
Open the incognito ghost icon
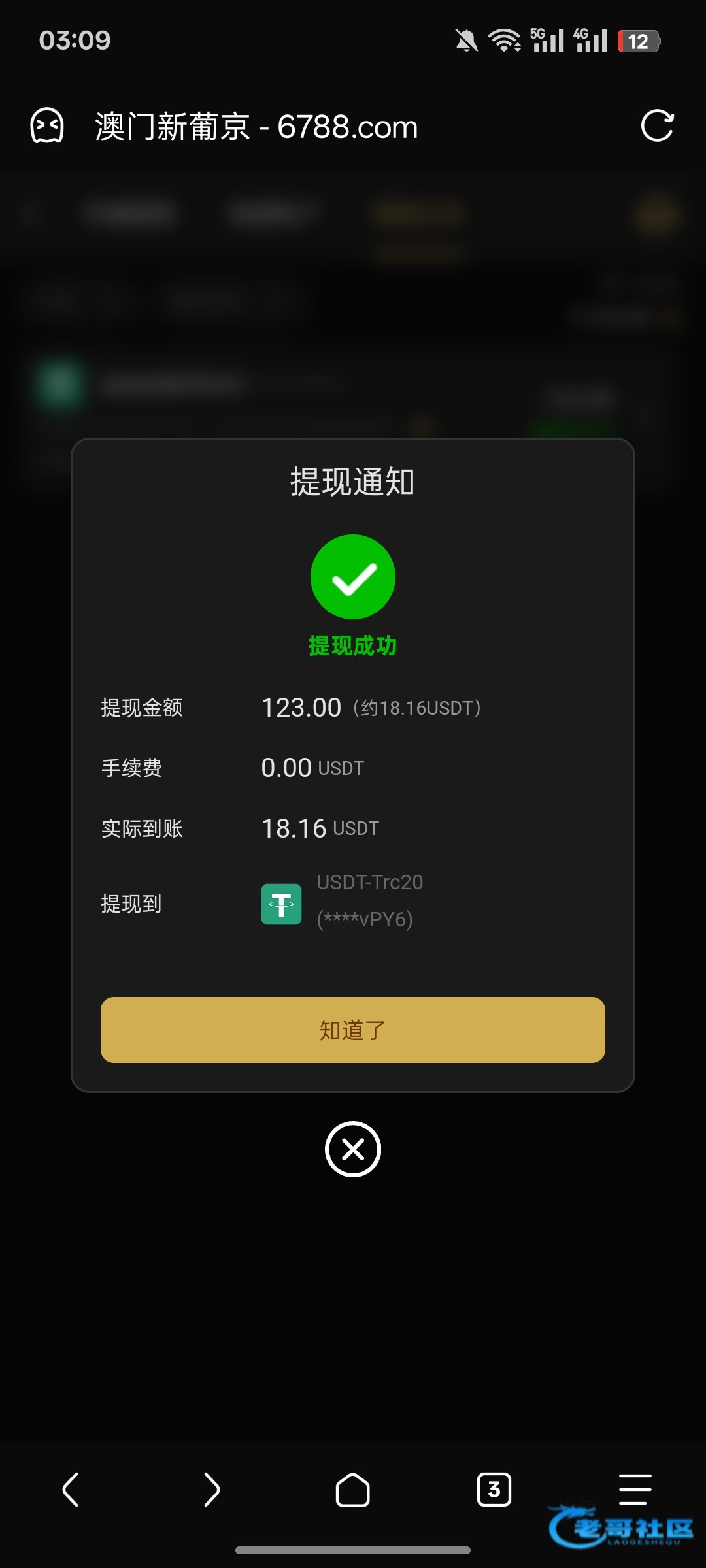click(x=47, y=125)
